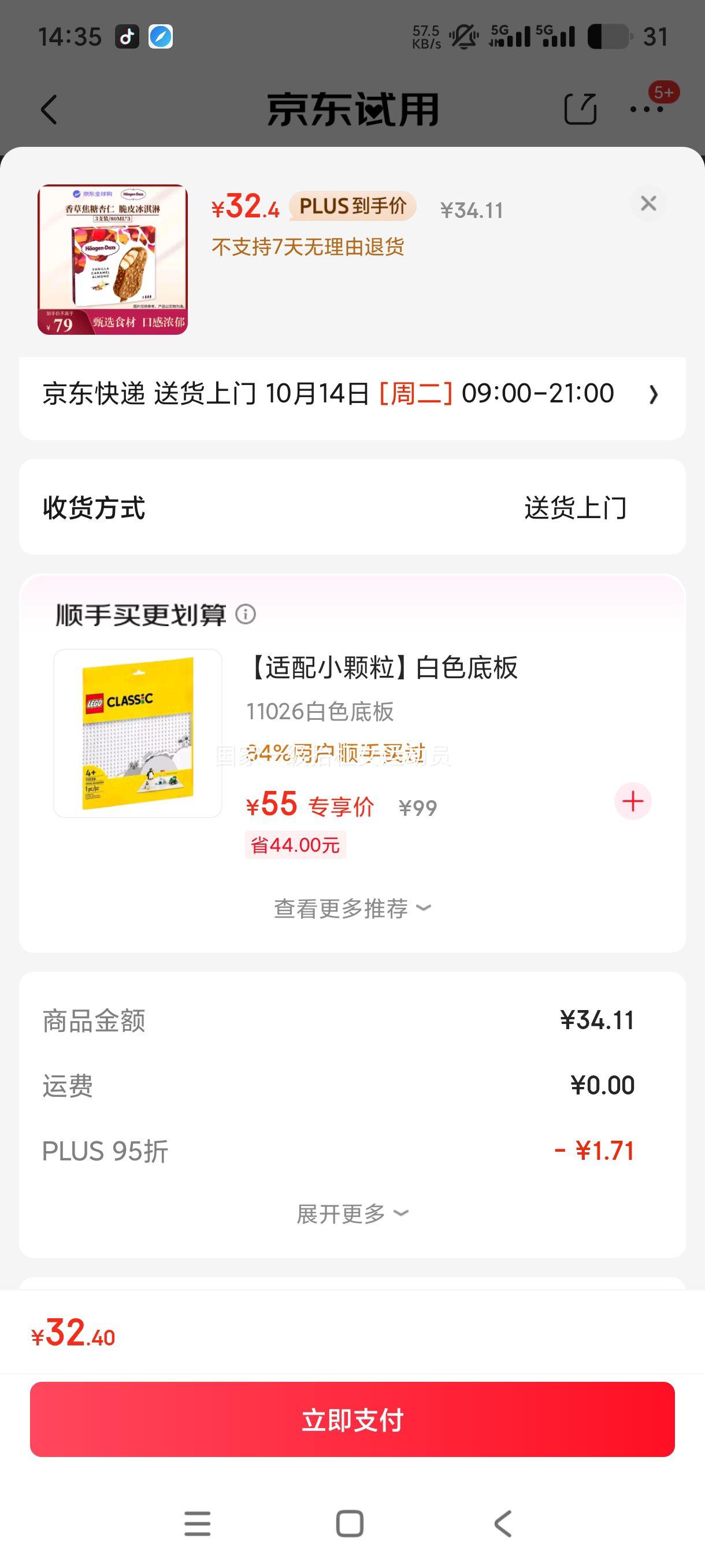The image size is (705, 1568).
Task: Expand 展开更多 price details
Action: (352, 1214)
